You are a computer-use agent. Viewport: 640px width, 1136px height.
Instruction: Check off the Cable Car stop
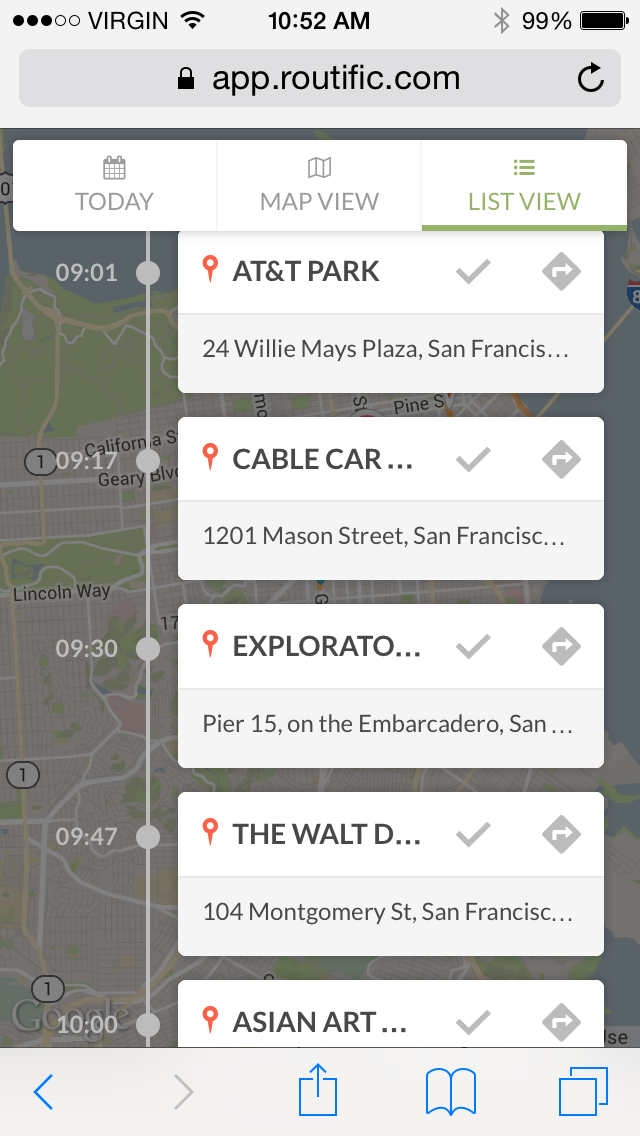(x=473, y=459)
